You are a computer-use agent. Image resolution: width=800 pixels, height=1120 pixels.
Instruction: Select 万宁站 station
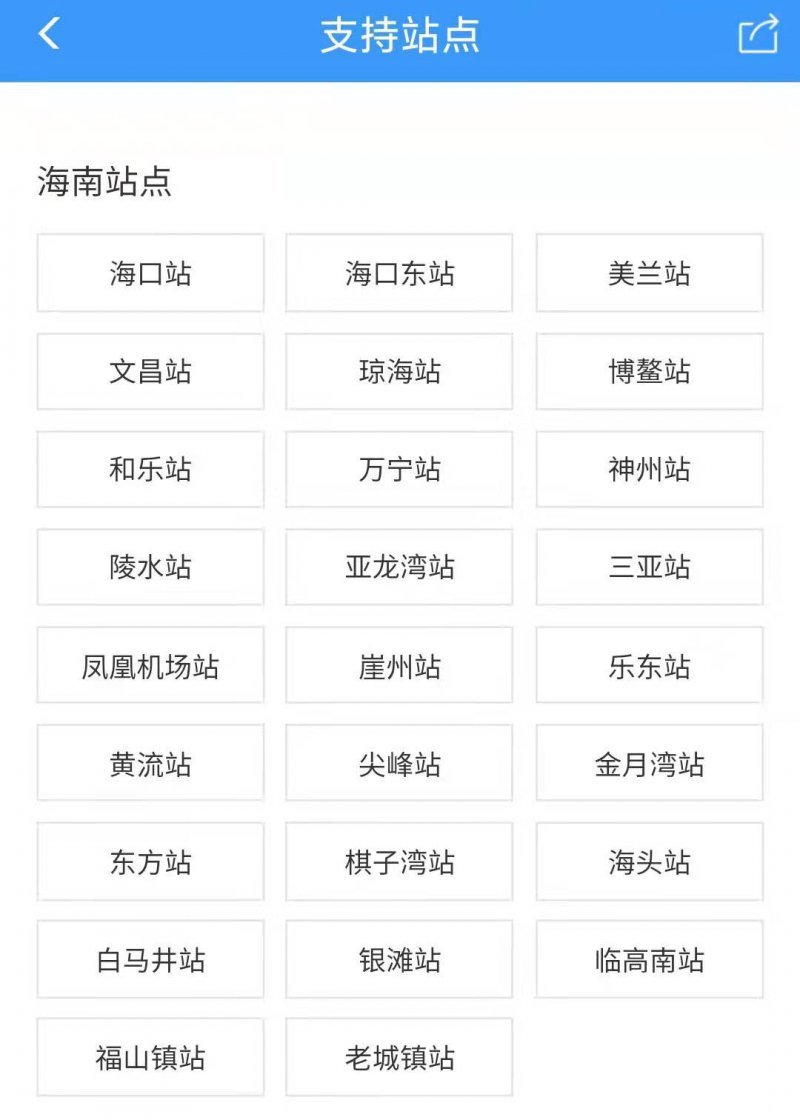tap(399, 469)
